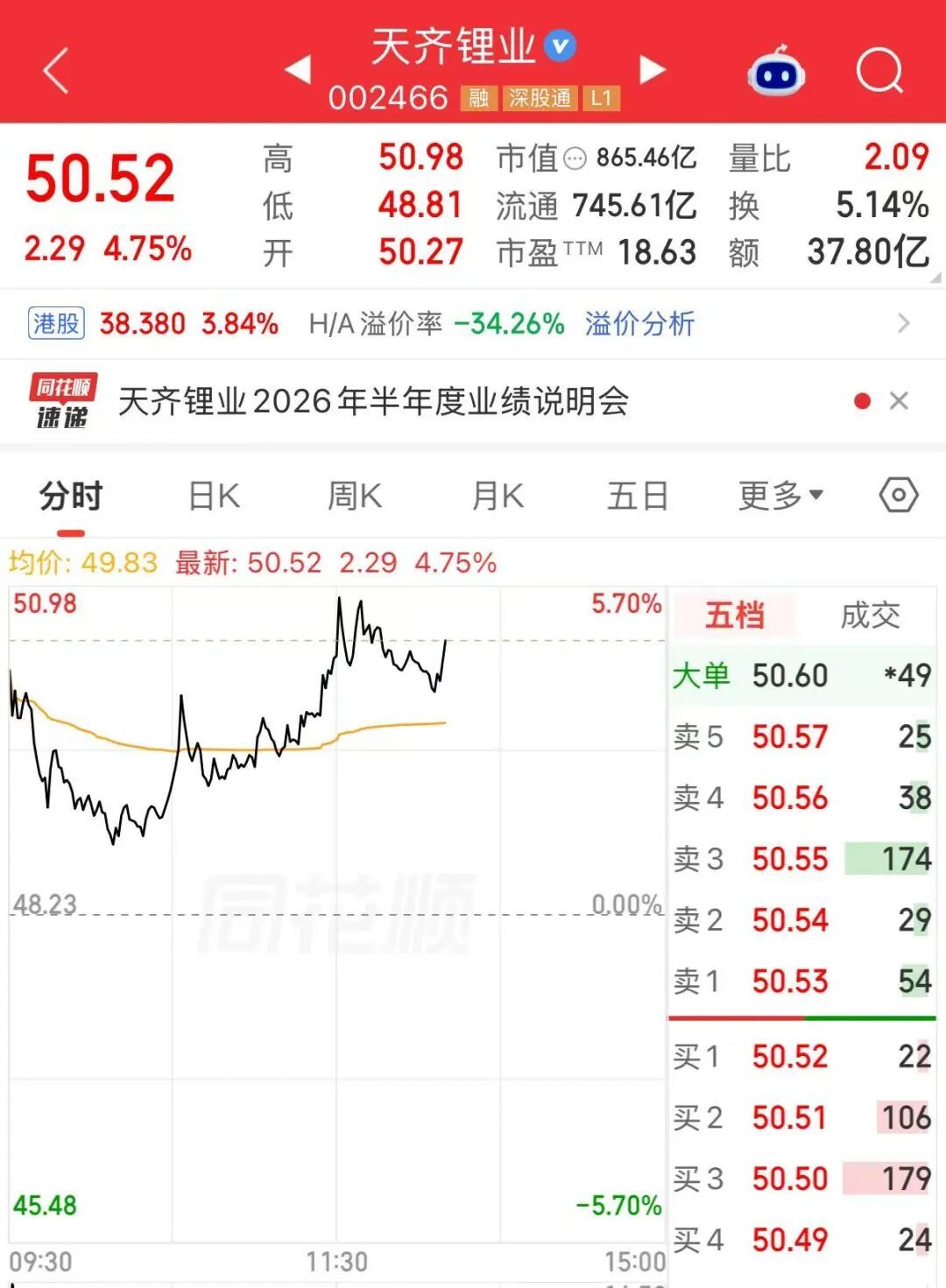The image size is (946, 1288).
Task: Open the 溢价分析 link
Action: click(x=639, y=324)
